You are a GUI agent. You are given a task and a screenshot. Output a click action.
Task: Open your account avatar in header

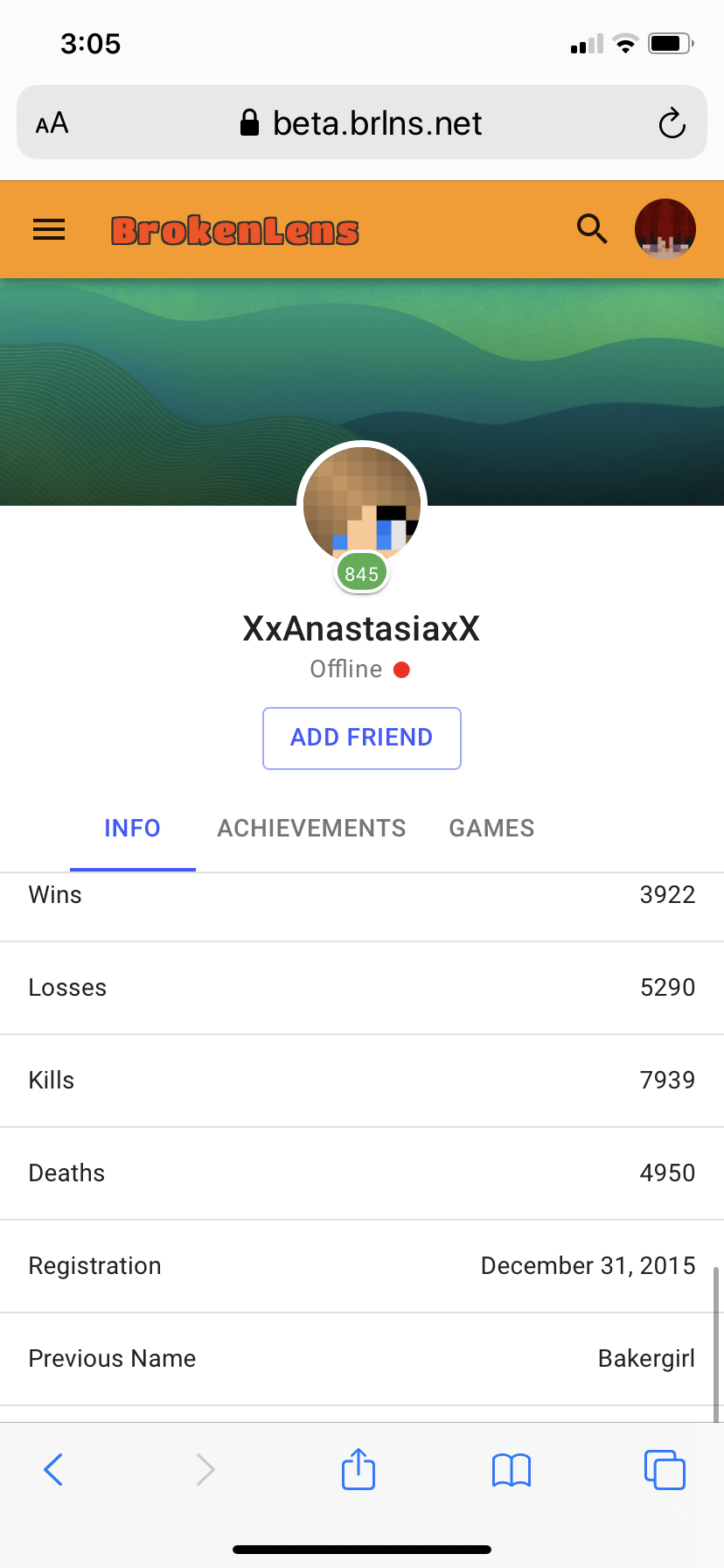click(x=665, y=230)
